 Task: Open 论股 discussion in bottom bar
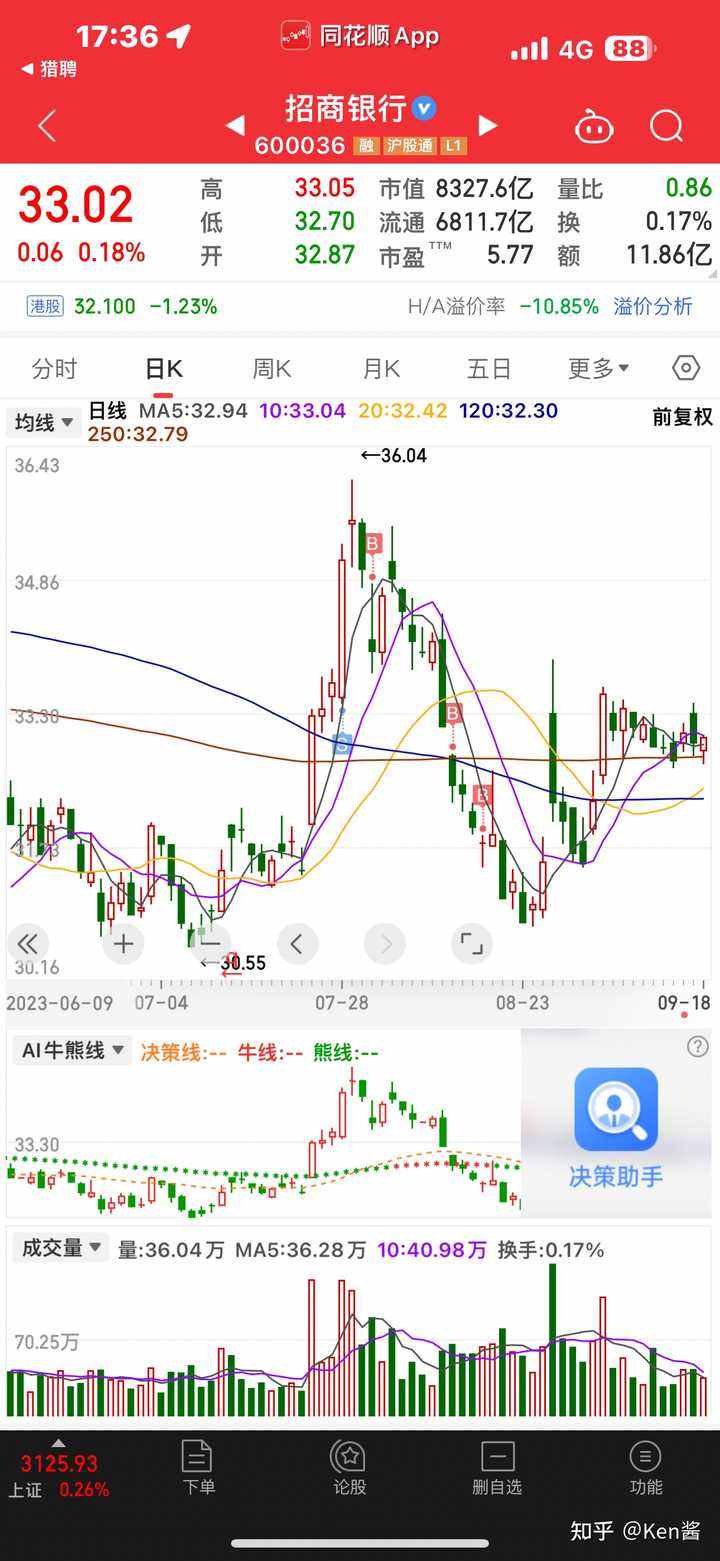point(348,1468)
